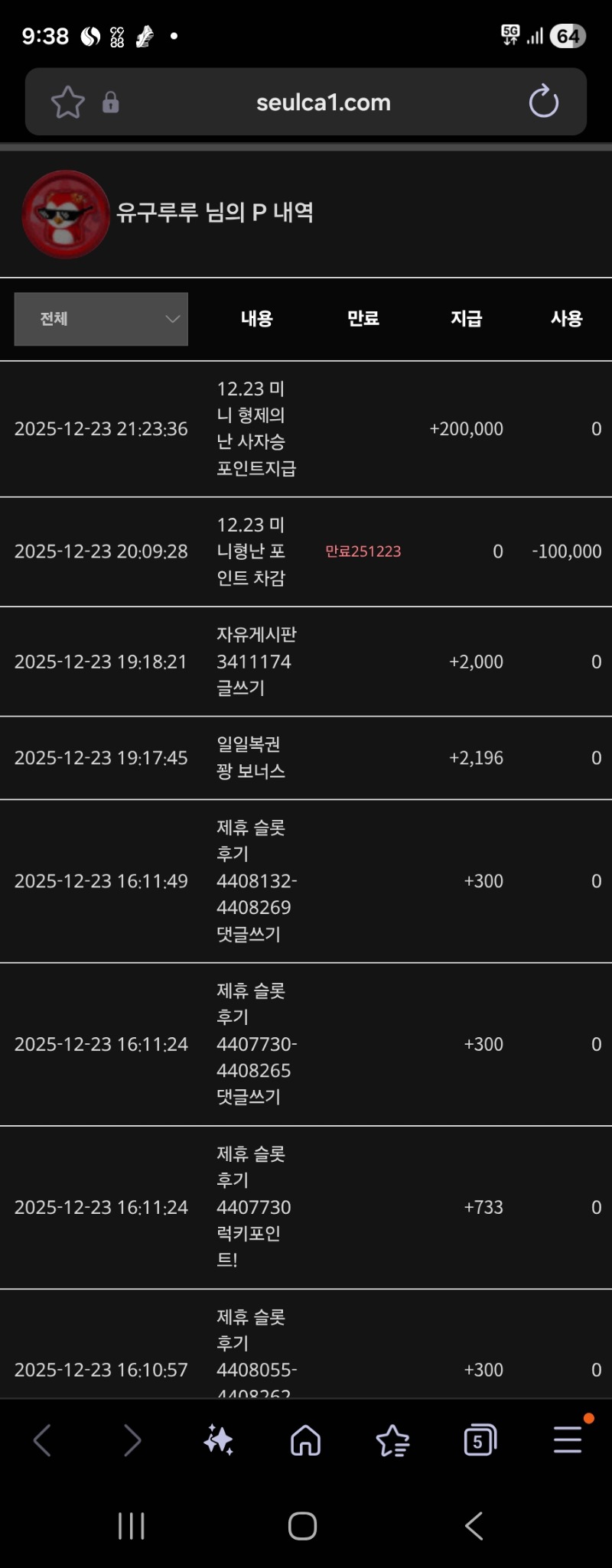Screen dimensions: 612x1568
Task: Open the 전체 filter dropdown
Action: (x=101, y=319)
